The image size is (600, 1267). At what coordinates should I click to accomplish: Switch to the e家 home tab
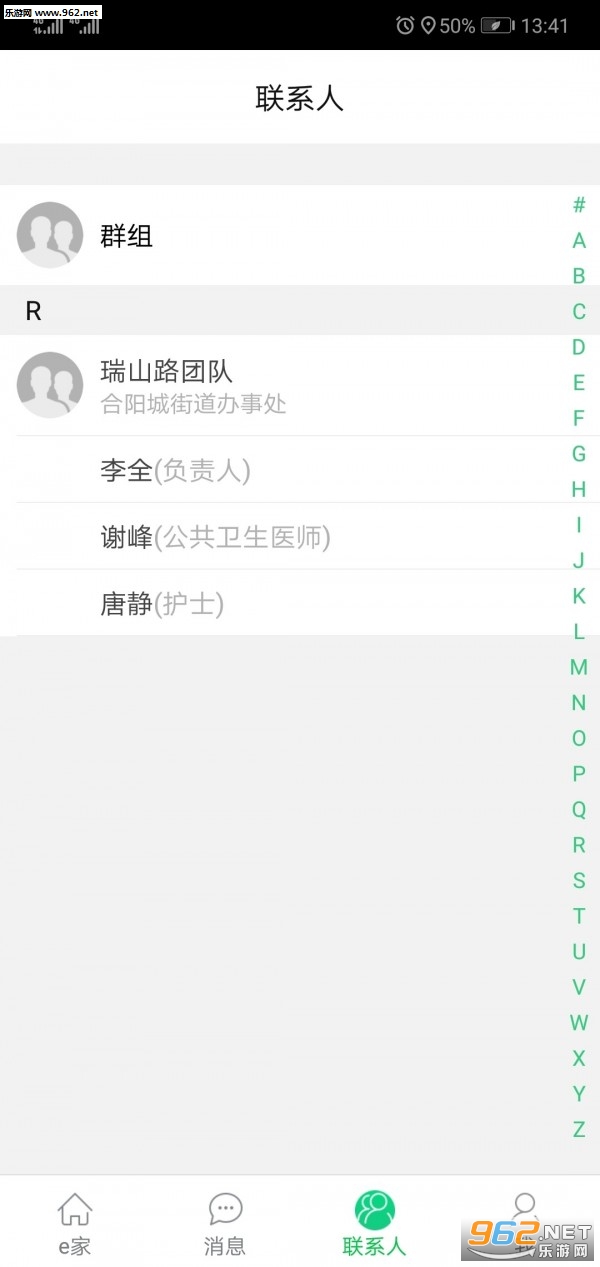click(x=75, y=1223)
